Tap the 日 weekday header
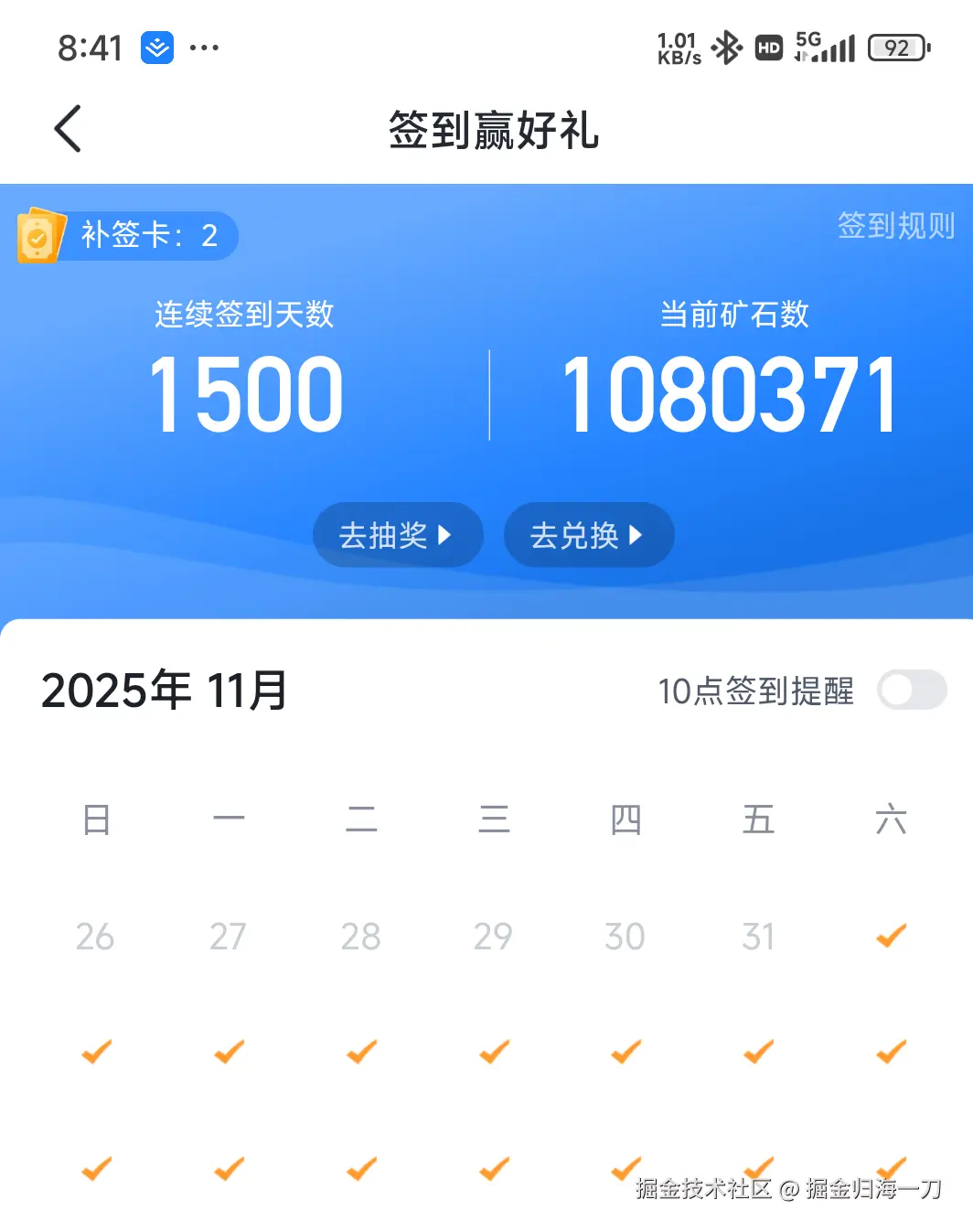The image size is (973, 1232). coord(97,820)
